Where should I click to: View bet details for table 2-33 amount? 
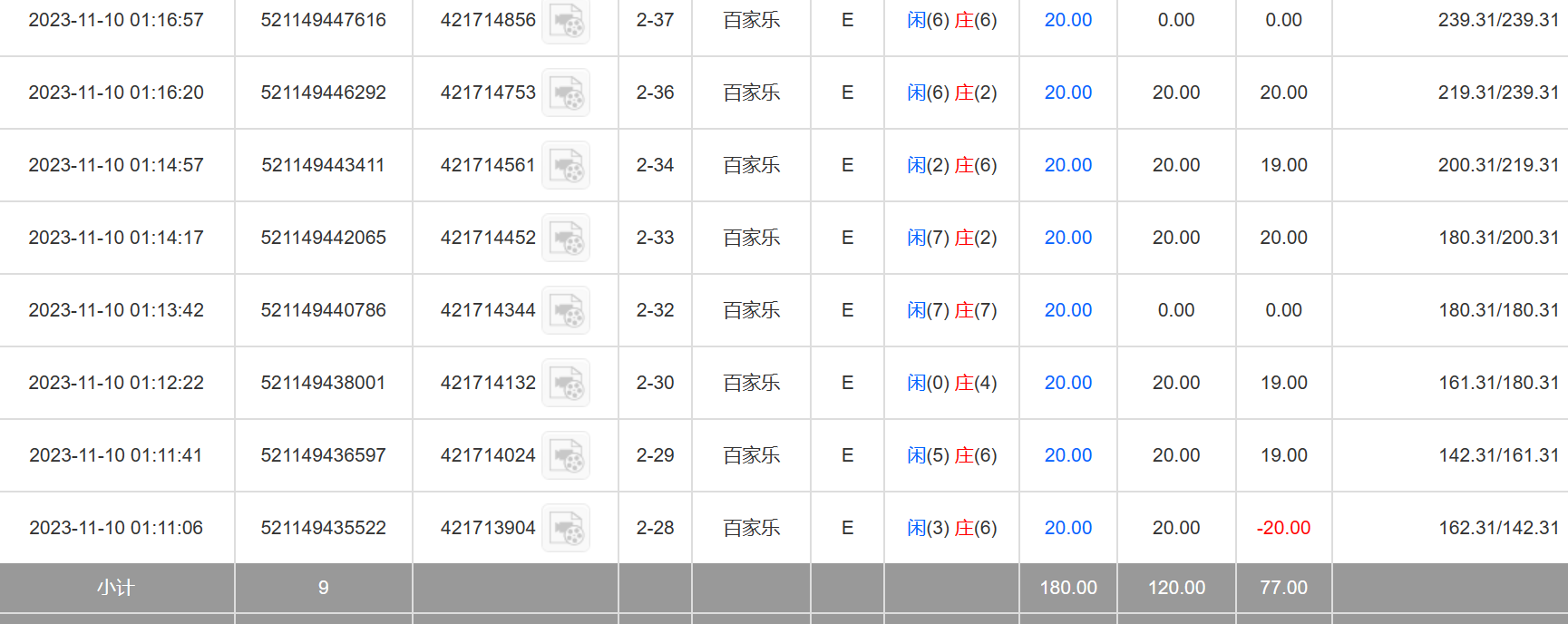pyautogui.click(x=1067, y=238)
